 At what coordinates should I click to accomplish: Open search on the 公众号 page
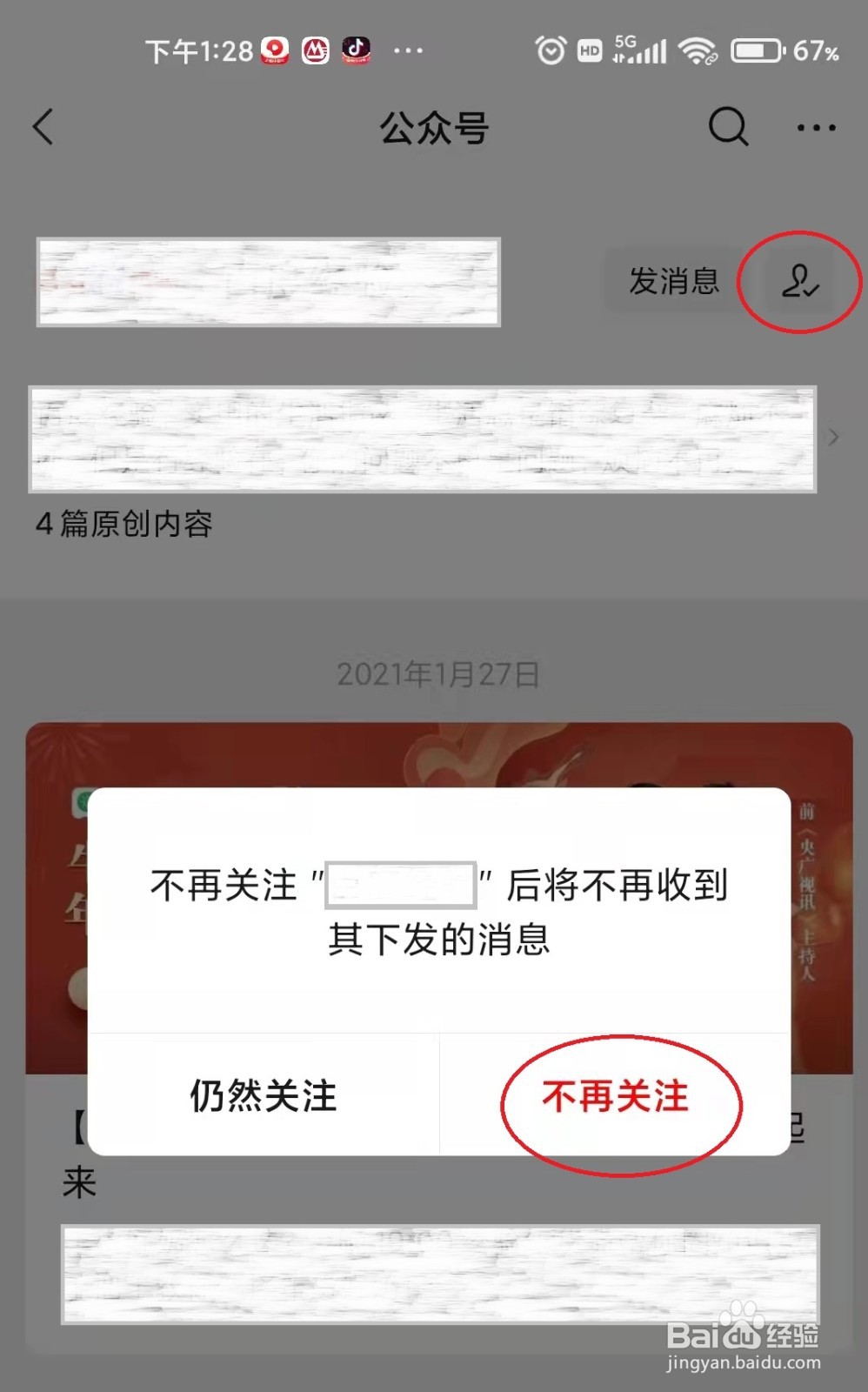coord(729,128)
